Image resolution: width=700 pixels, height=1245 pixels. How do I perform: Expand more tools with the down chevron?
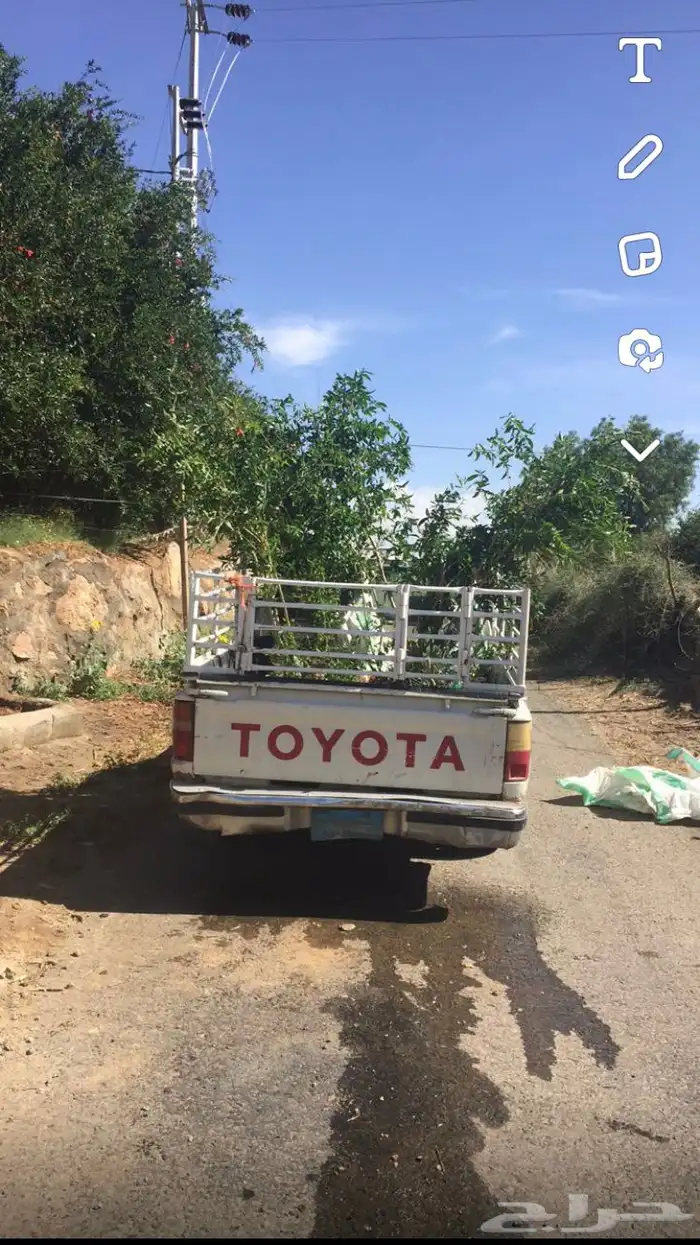[640, 449]
